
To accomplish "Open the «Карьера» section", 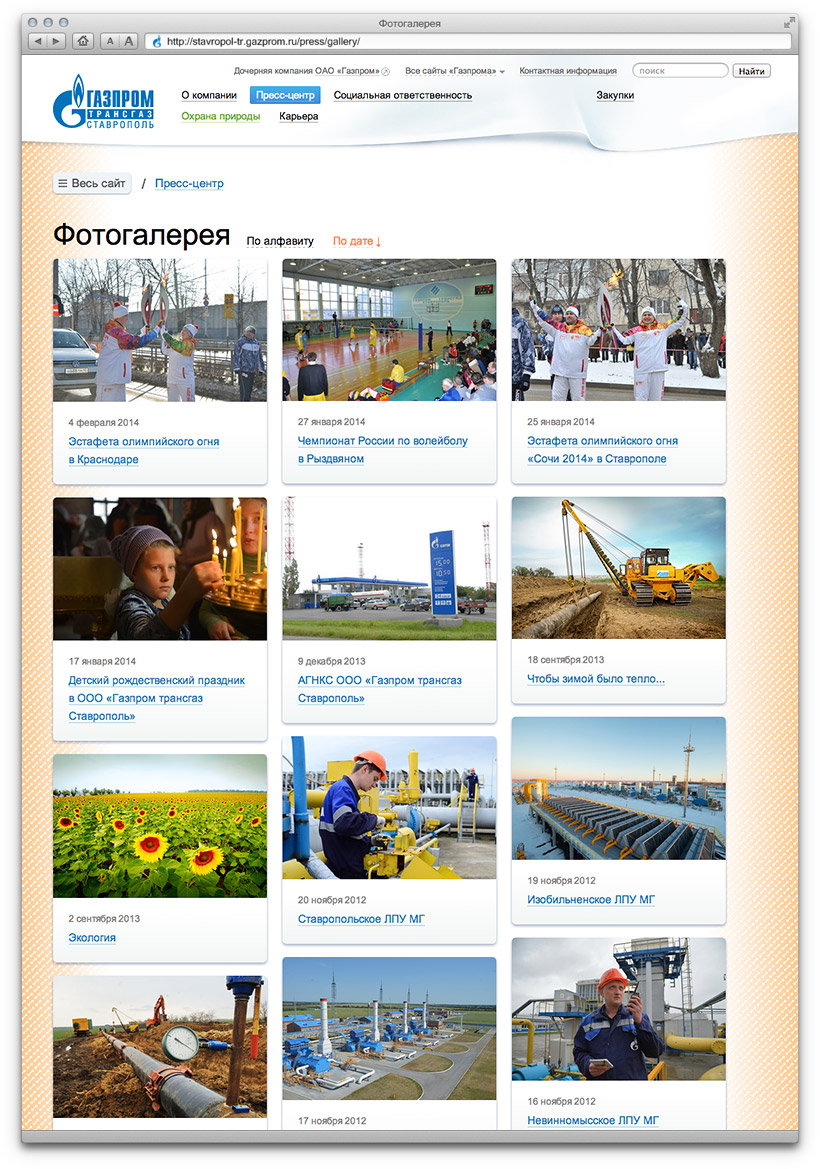I will tap(299, 116).
